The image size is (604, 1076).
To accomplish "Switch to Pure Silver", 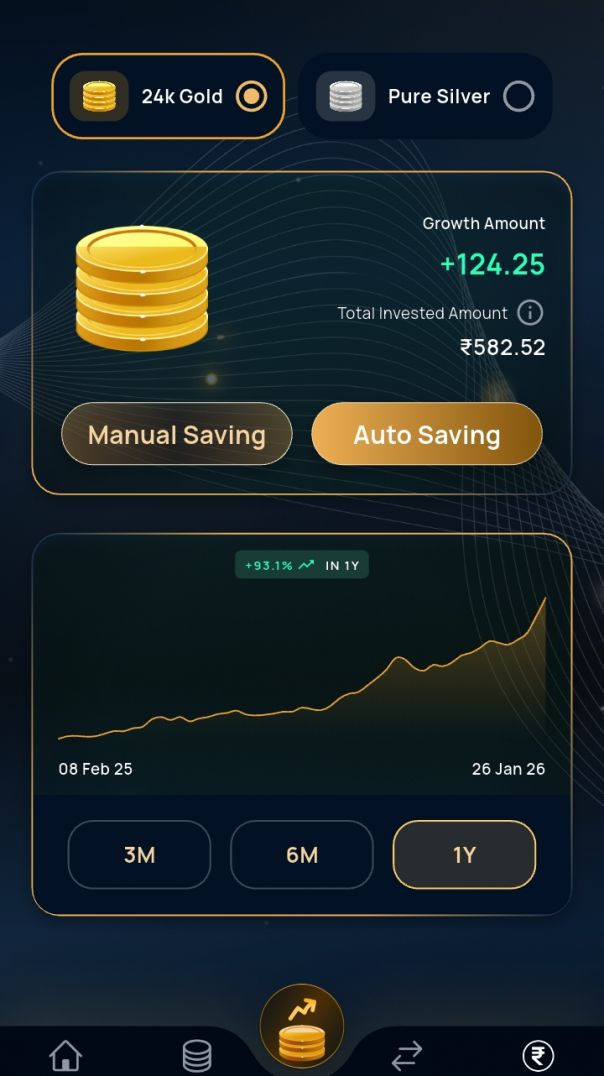I will click(425, 96).
